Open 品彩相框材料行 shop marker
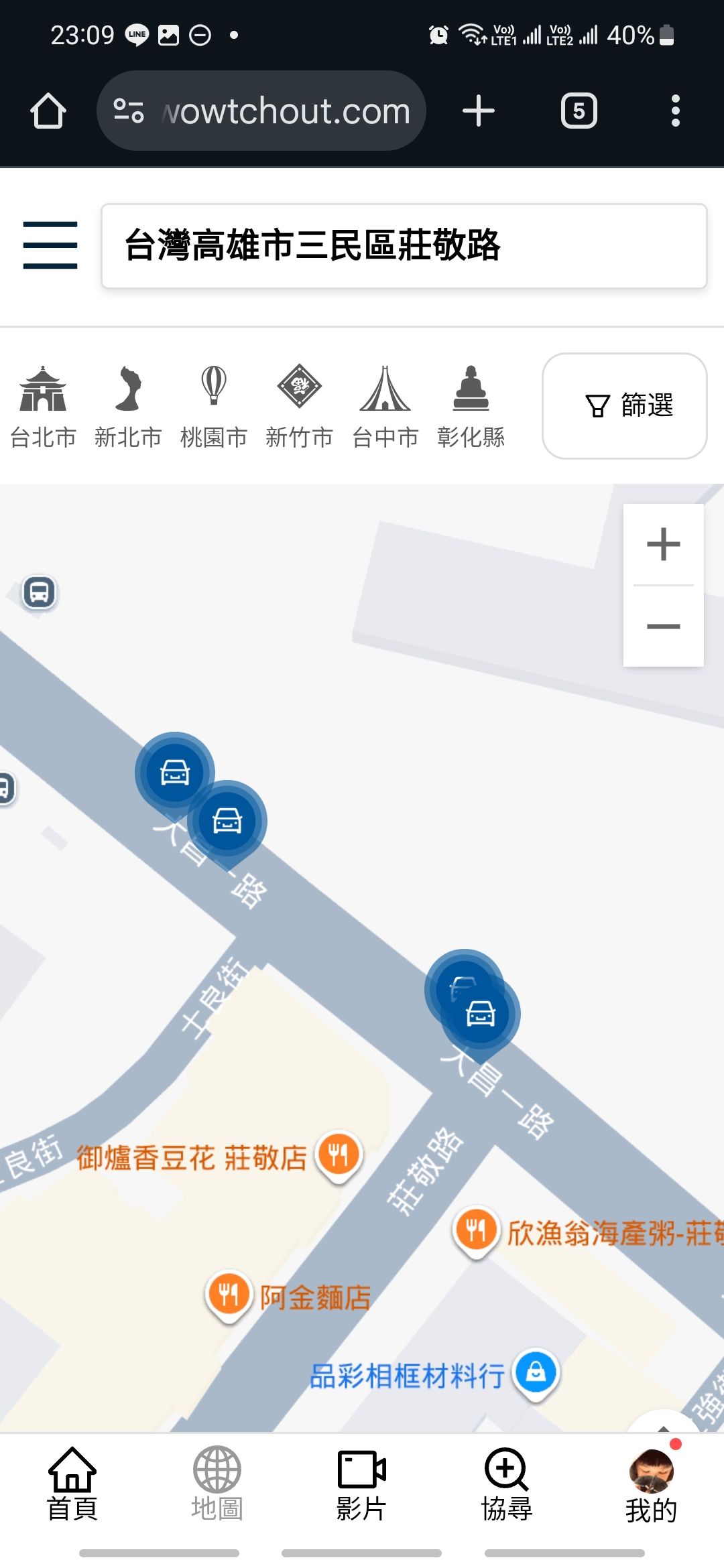The height and width of the screenshot is (1568, 724). 536,1371
